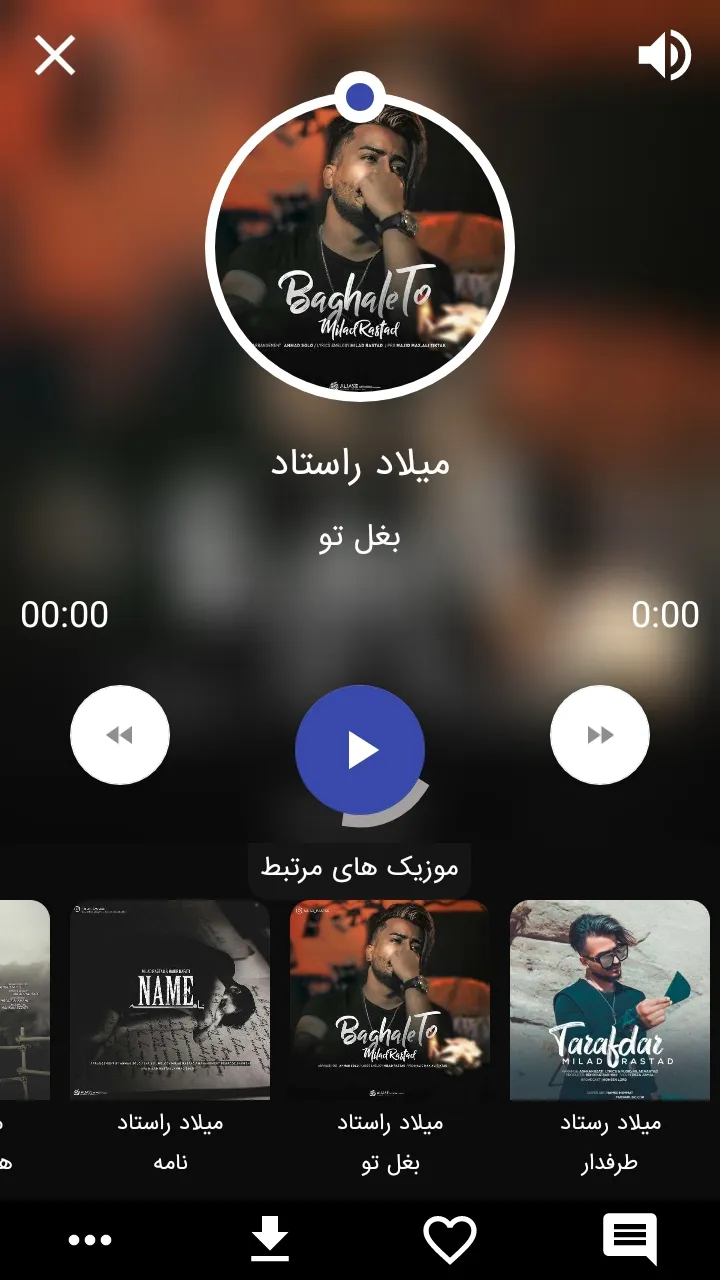Open related song نامه (Name)
This screenshot has height=1280, width=720.
click(x=170, y=1000)
